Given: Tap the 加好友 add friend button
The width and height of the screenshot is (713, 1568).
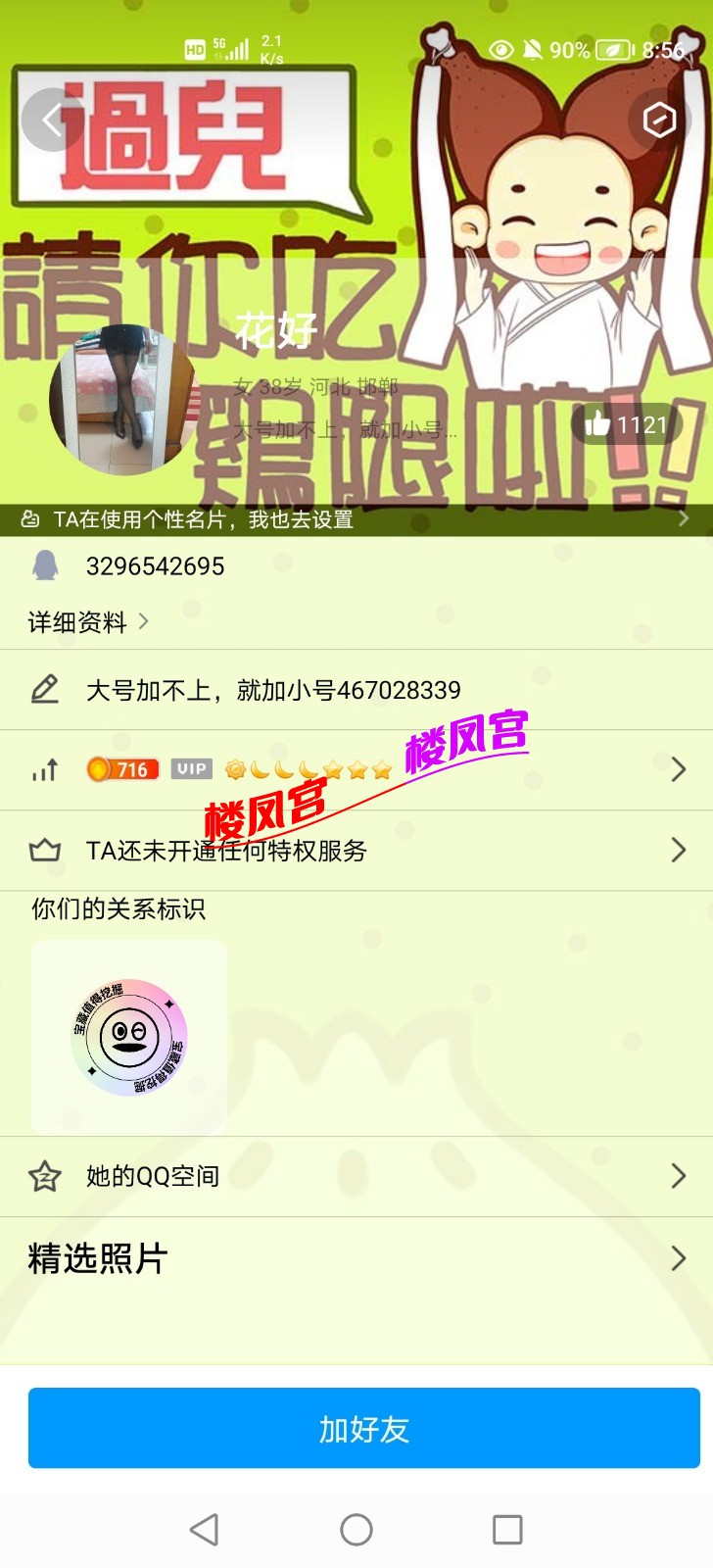Looking at the screenshot, I should [x=356, y=1430].
